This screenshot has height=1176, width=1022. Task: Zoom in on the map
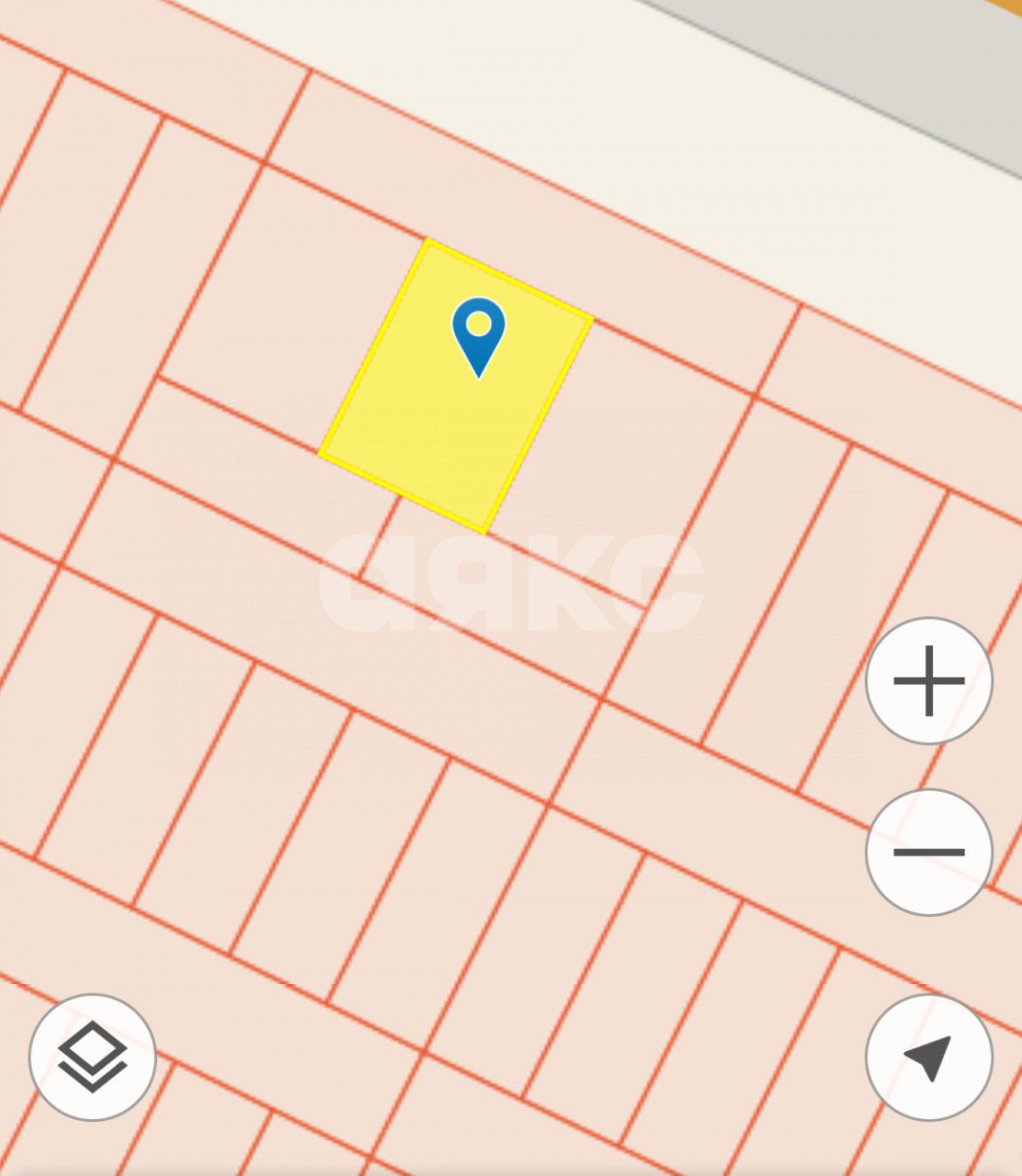click(928, 681)
